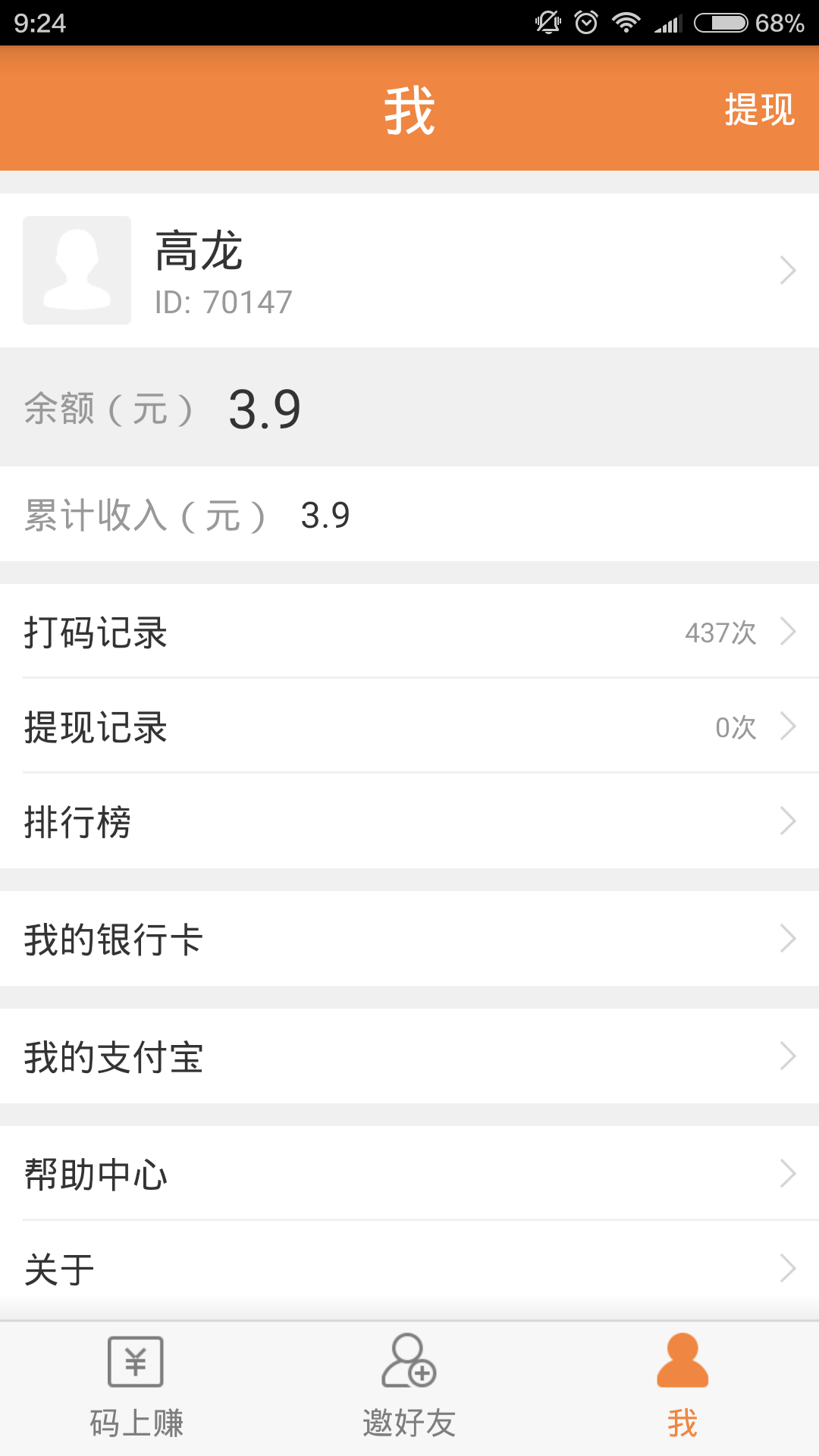Tap the Wi-Fi icon in status bar
Viewport: 819px width, 1456px height.
coord(626,20)
